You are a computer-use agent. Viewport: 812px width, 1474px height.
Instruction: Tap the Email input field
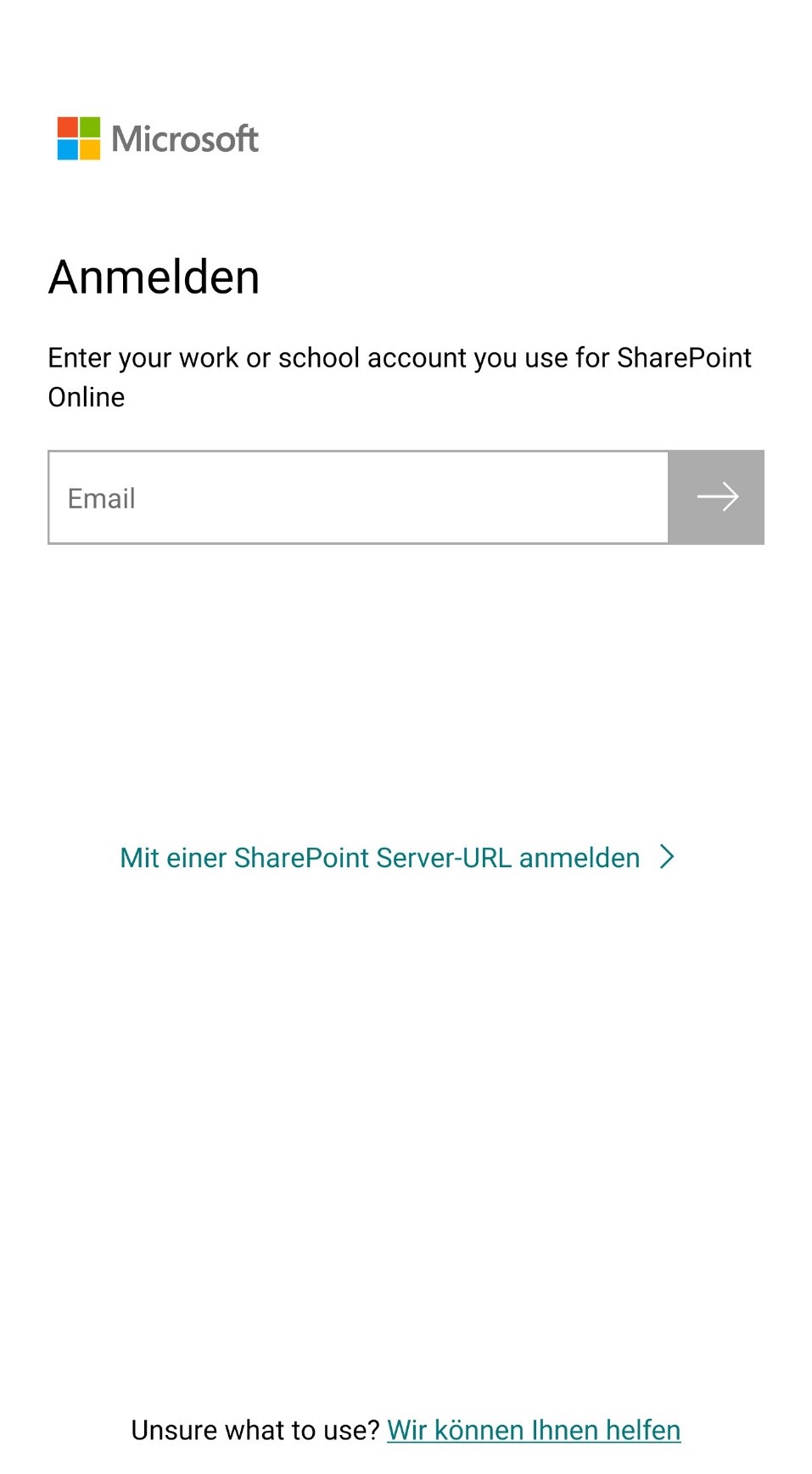[358, 497]
